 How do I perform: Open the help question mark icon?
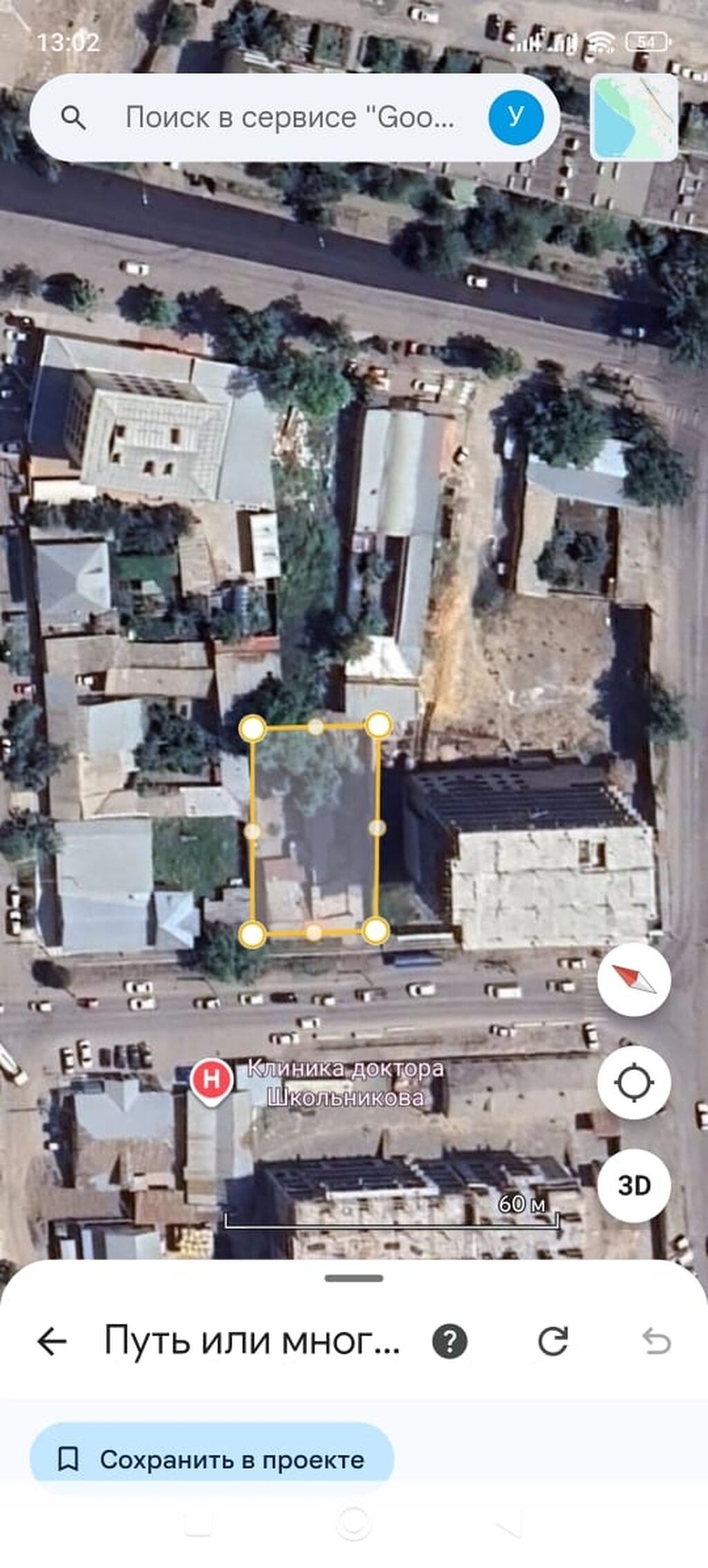click(449, 1342)
